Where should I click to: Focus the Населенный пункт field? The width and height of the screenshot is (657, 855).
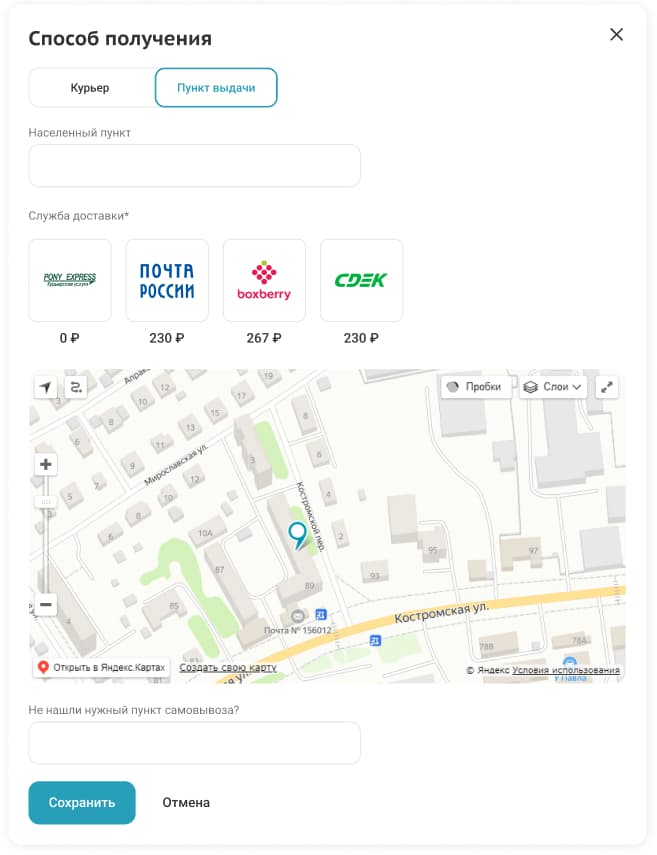coord(194,166)
